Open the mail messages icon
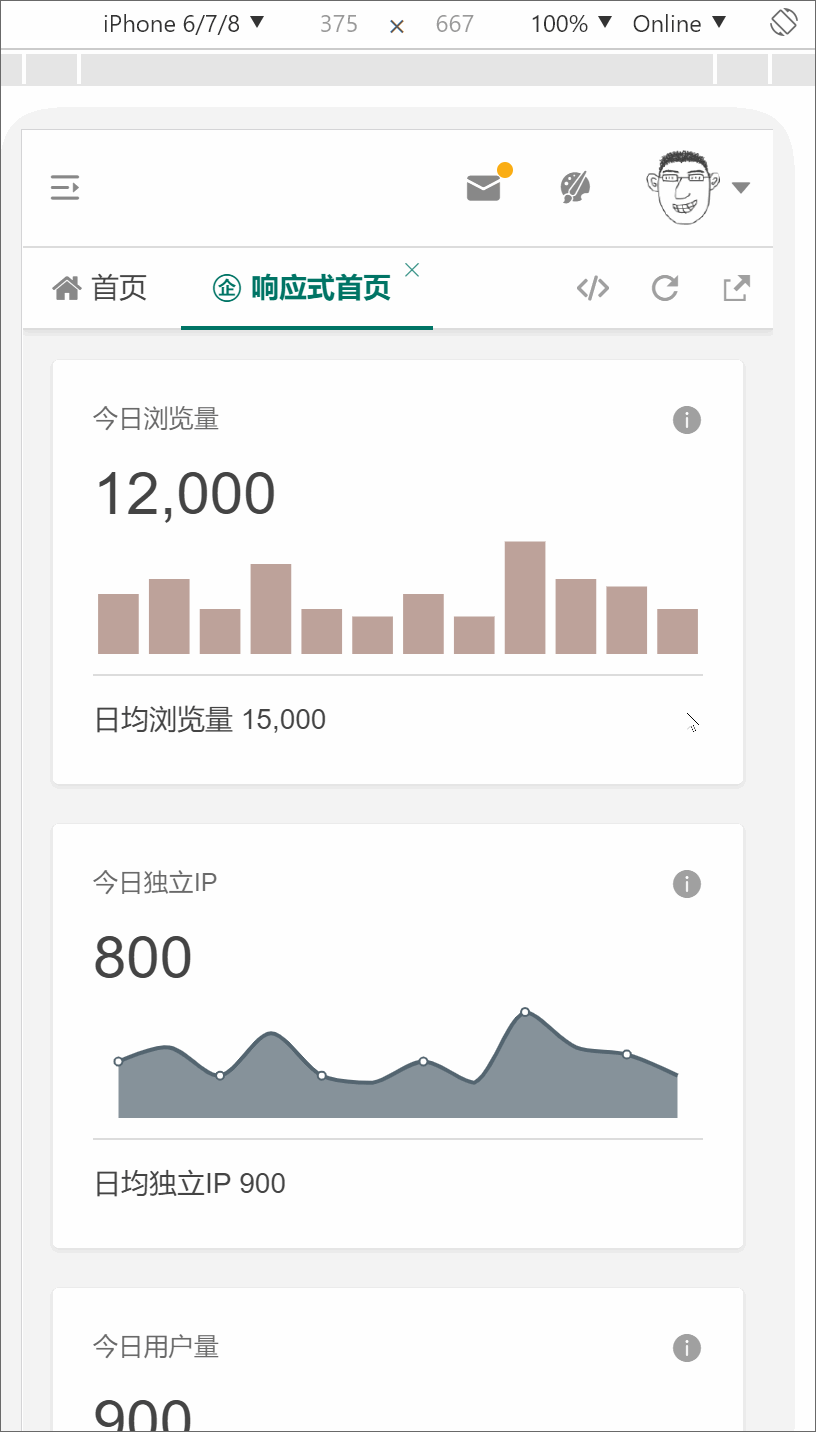The height and width of the screenshot is (1432, 816). (484, 187)
